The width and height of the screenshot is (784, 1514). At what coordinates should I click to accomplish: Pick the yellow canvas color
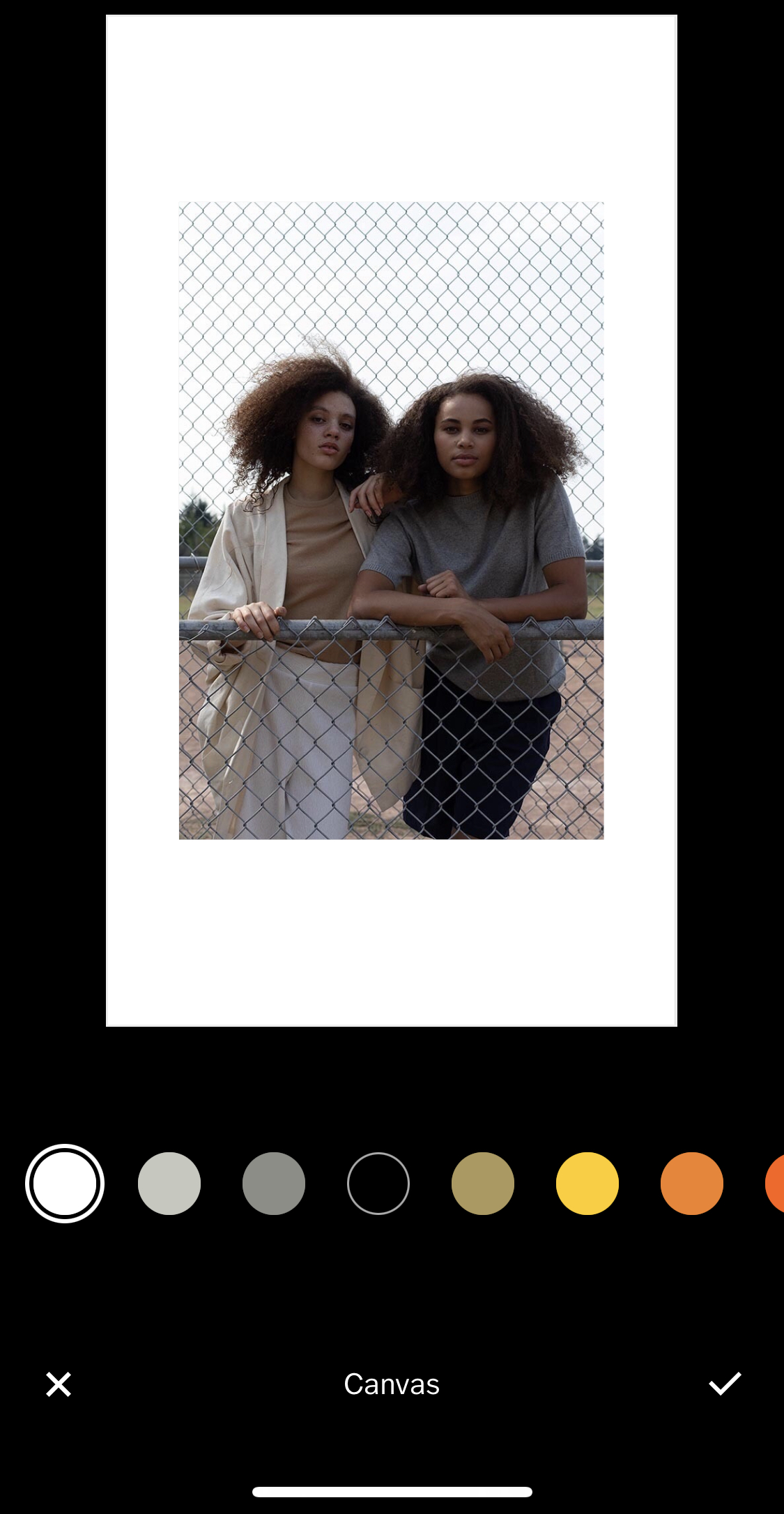pyautogui.click(x=587, y=1184)
